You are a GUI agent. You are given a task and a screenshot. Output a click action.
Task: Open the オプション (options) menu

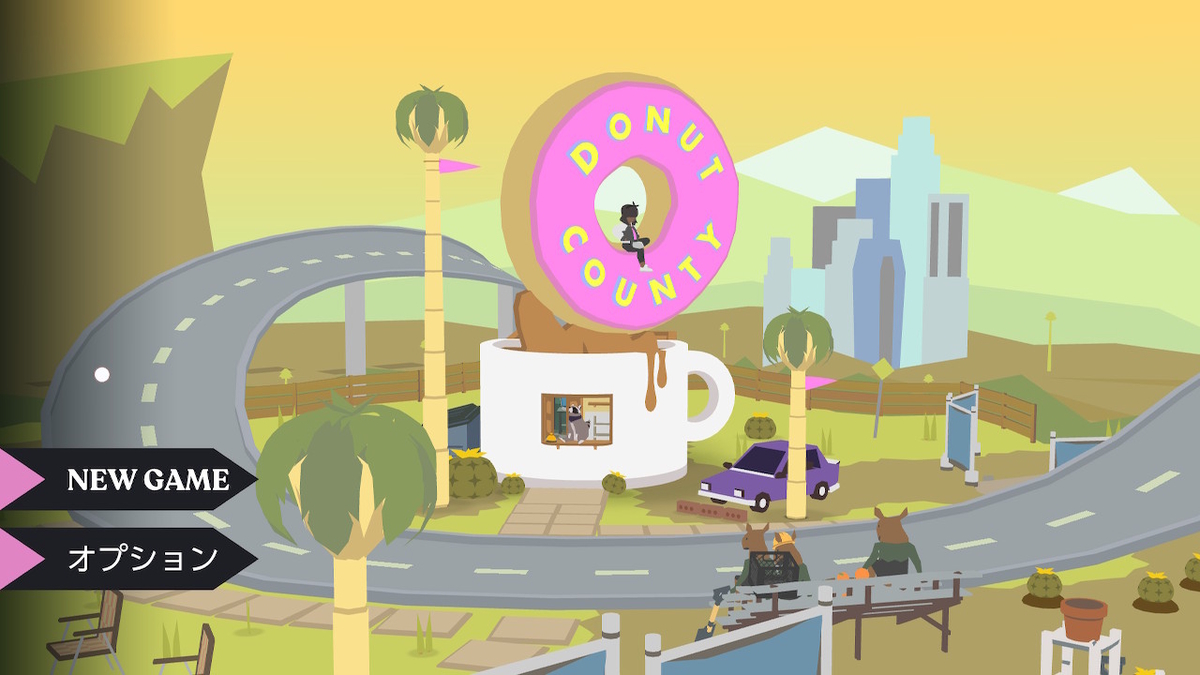(x=141, y=558)
